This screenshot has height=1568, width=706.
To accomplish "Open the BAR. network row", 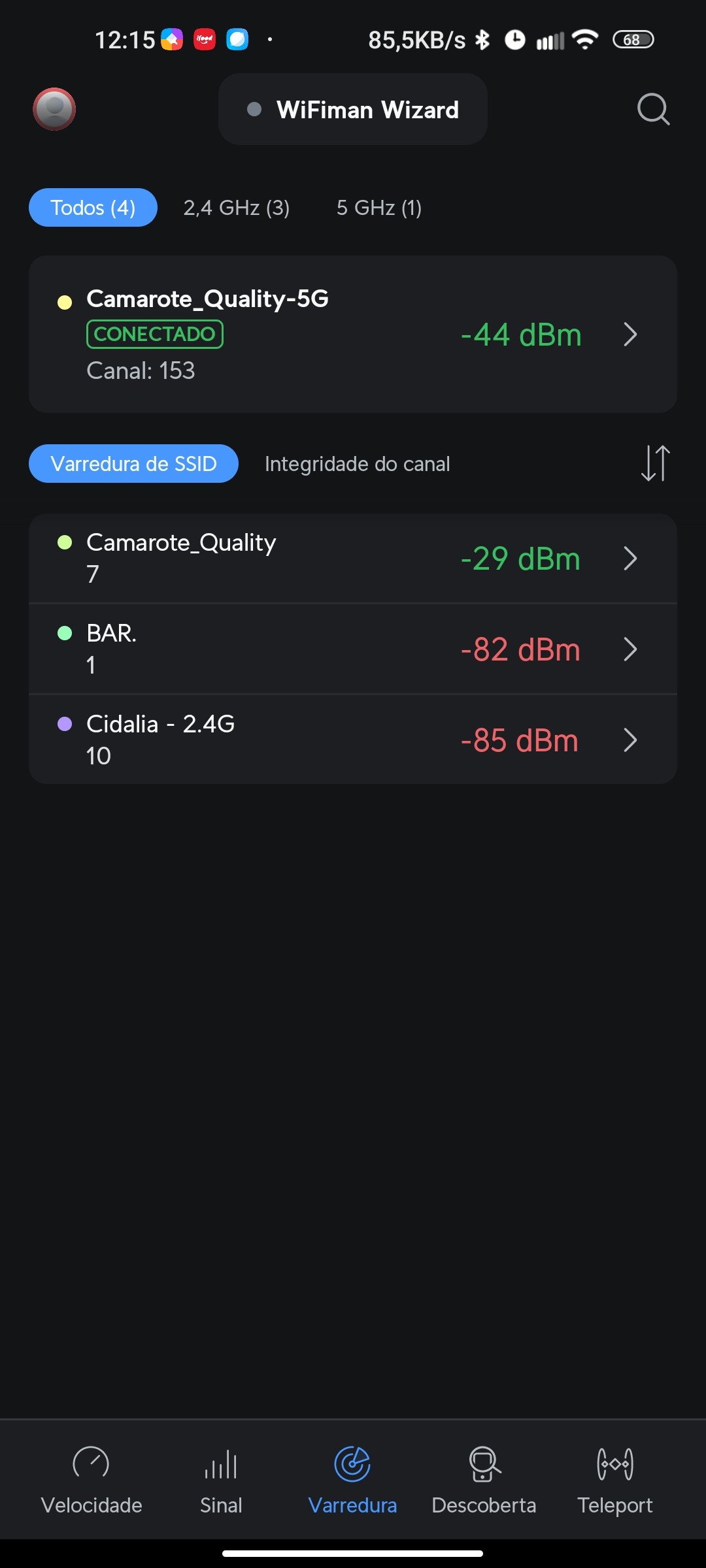I will 353,649.
